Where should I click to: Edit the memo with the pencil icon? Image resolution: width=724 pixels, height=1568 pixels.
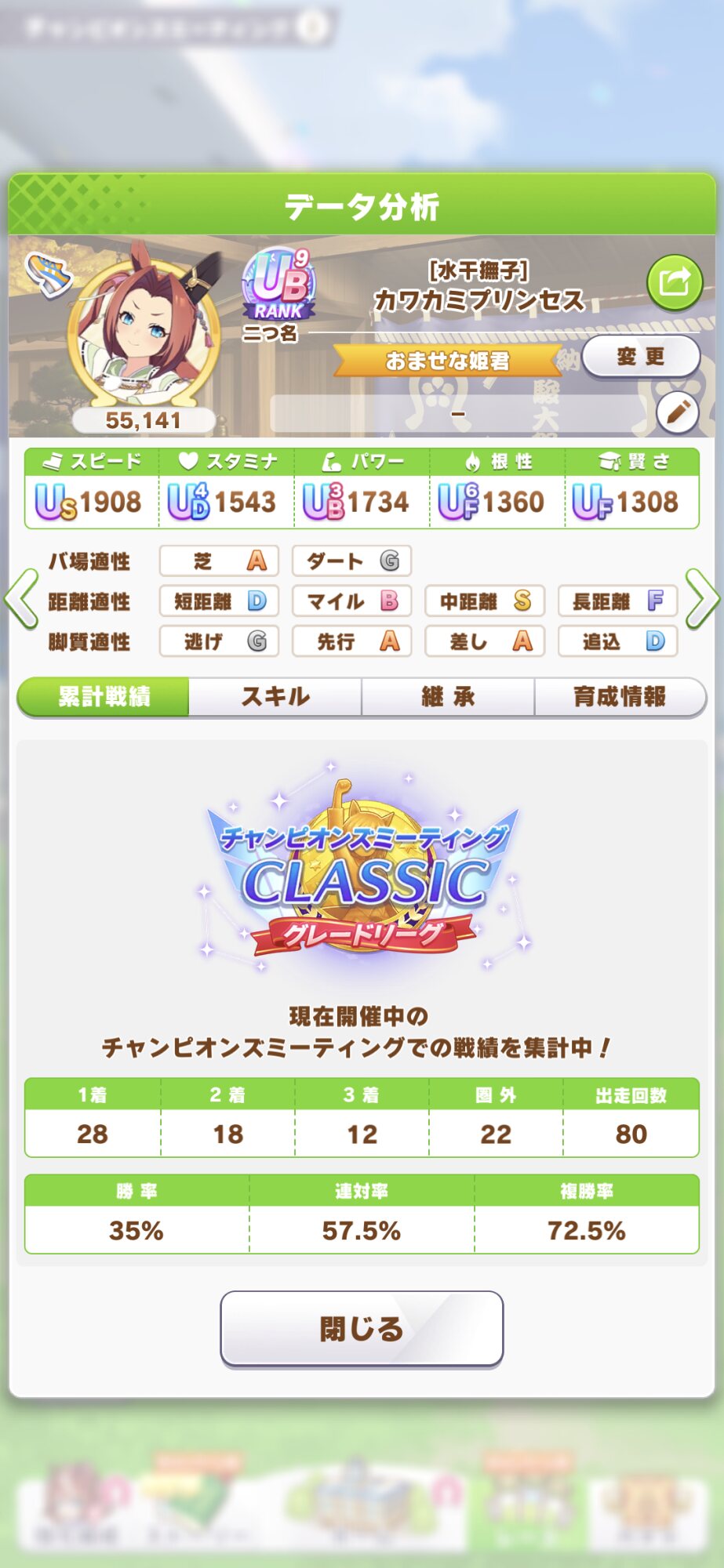[x=677, y=412]
